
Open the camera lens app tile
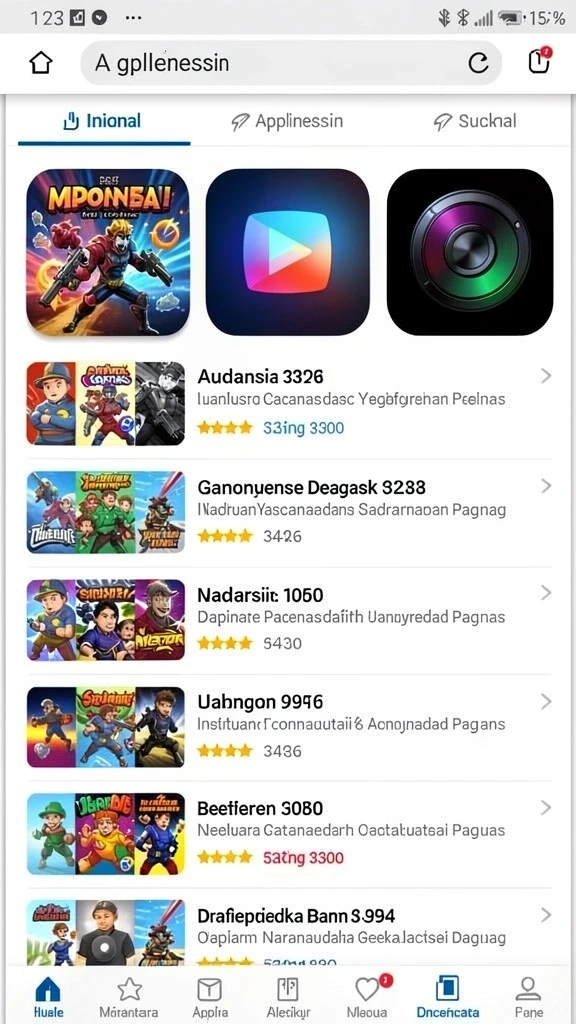point(470,252)
